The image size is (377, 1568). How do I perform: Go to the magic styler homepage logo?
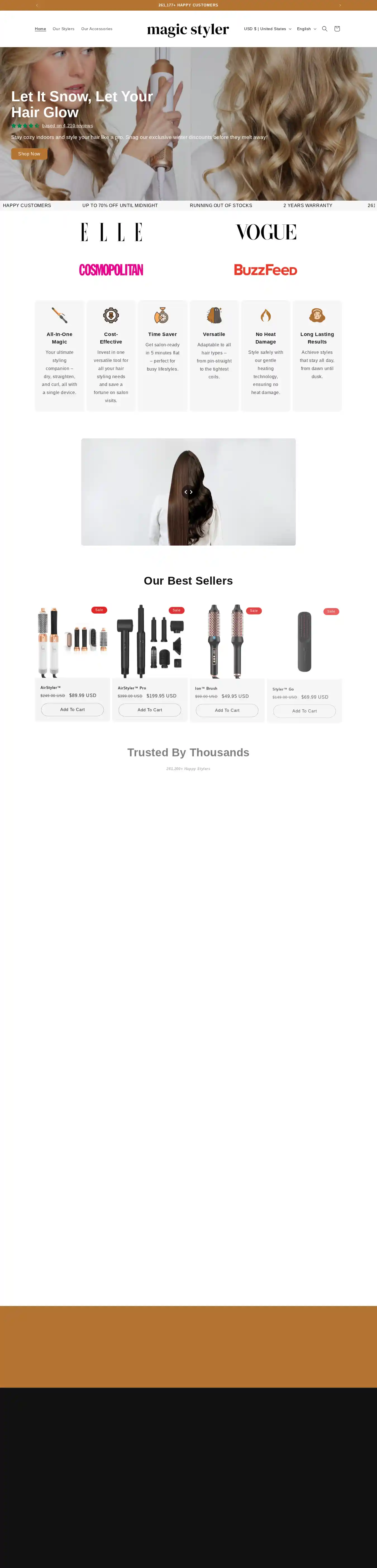188,29
